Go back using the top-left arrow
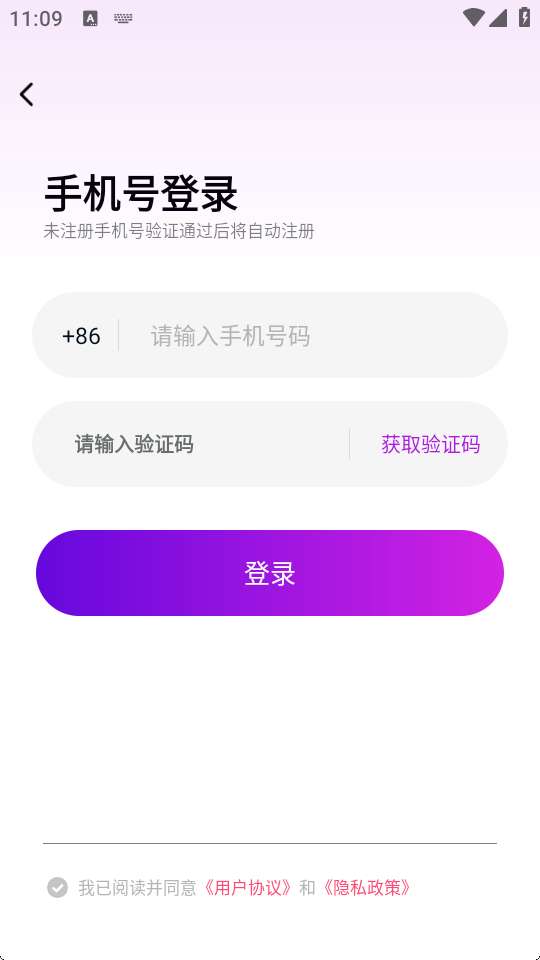Viewport: 540px width, 960px height. click(x=26, y=95)
